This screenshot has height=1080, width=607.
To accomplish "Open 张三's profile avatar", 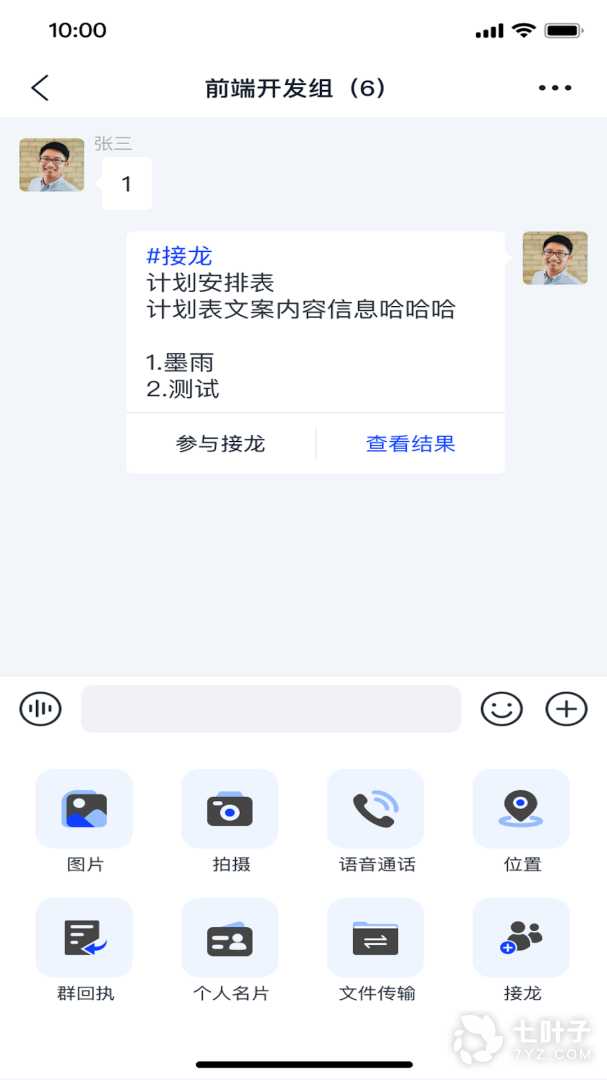I will [x=52, y=165].
